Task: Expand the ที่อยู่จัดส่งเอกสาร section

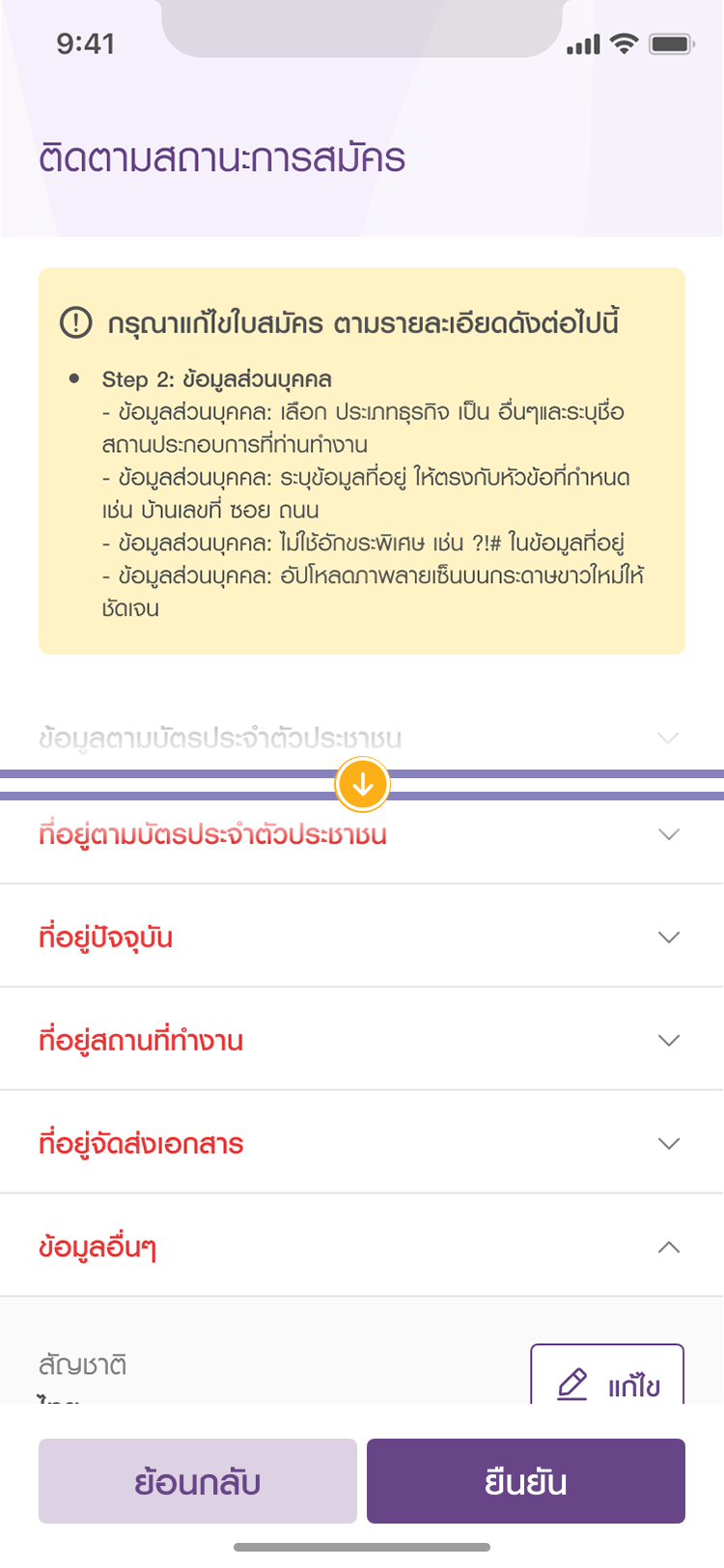Action: pos(668,1144)
